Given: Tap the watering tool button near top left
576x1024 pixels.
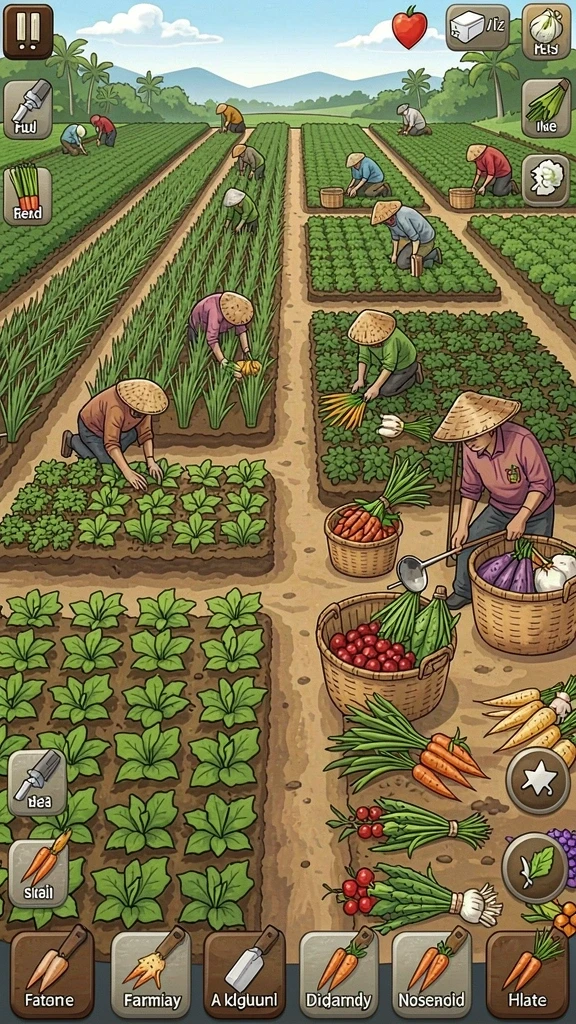Looking at the screenshot, I should [x=27, y=109].
